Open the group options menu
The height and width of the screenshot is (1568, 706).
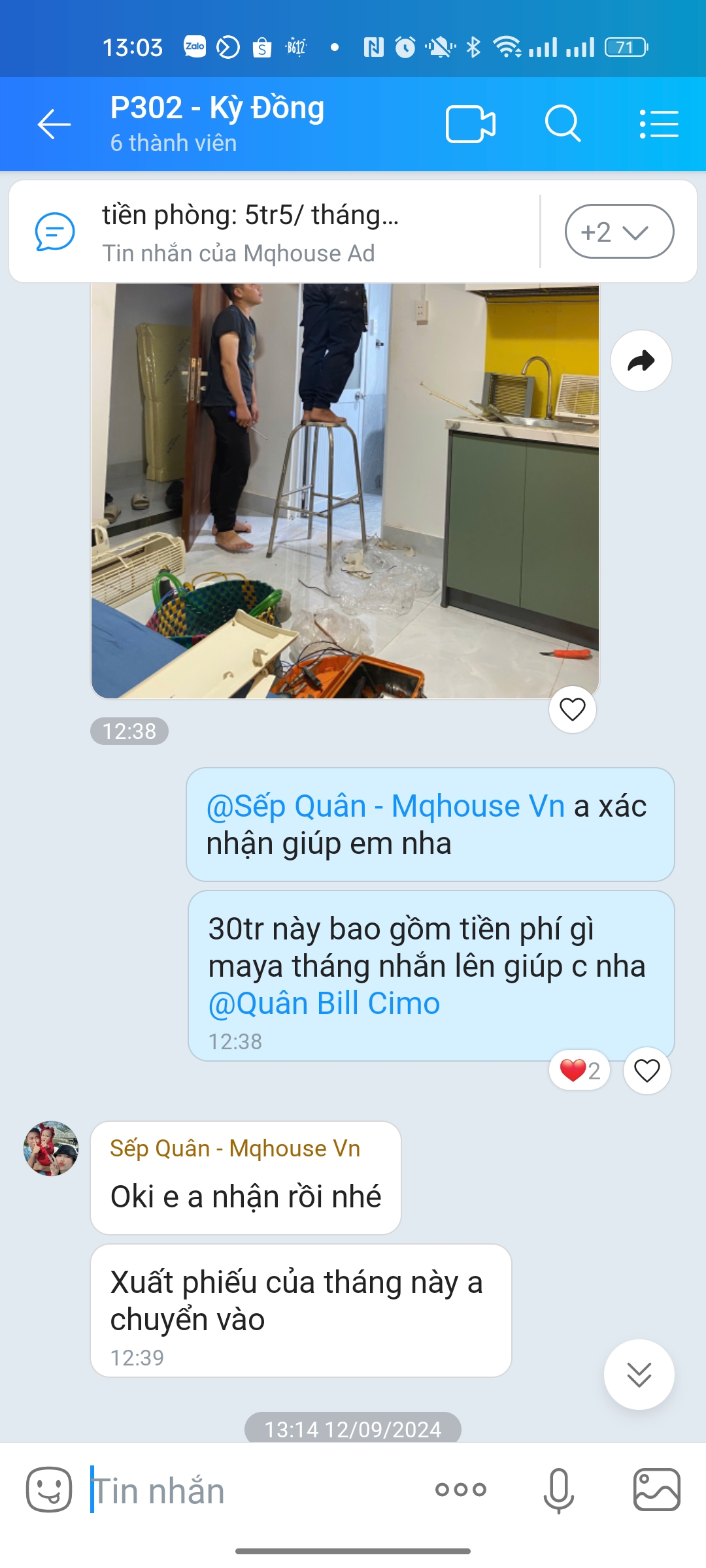[658, 124]
